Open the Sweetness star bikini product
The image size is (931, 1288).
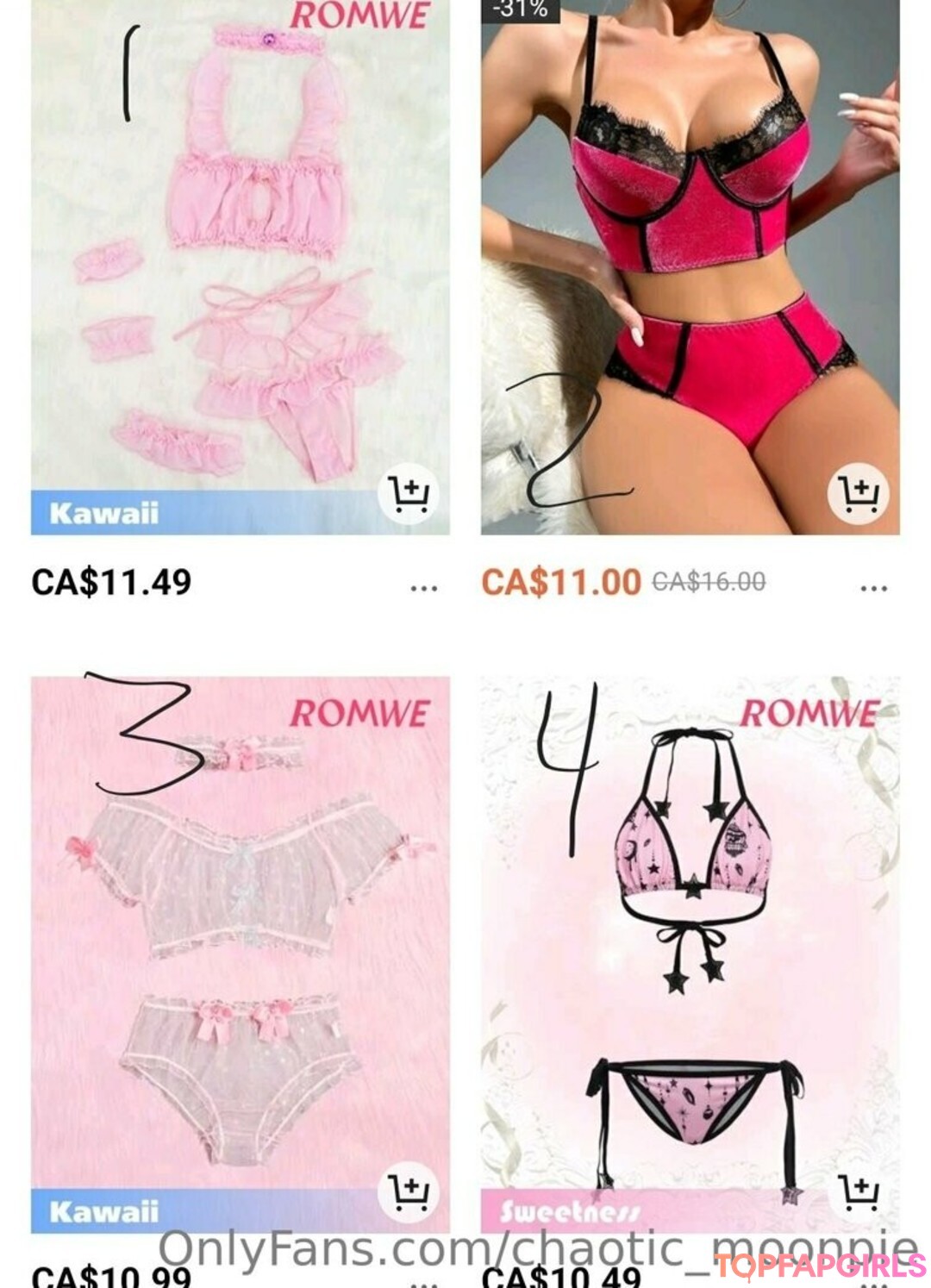tap(690, 948)
